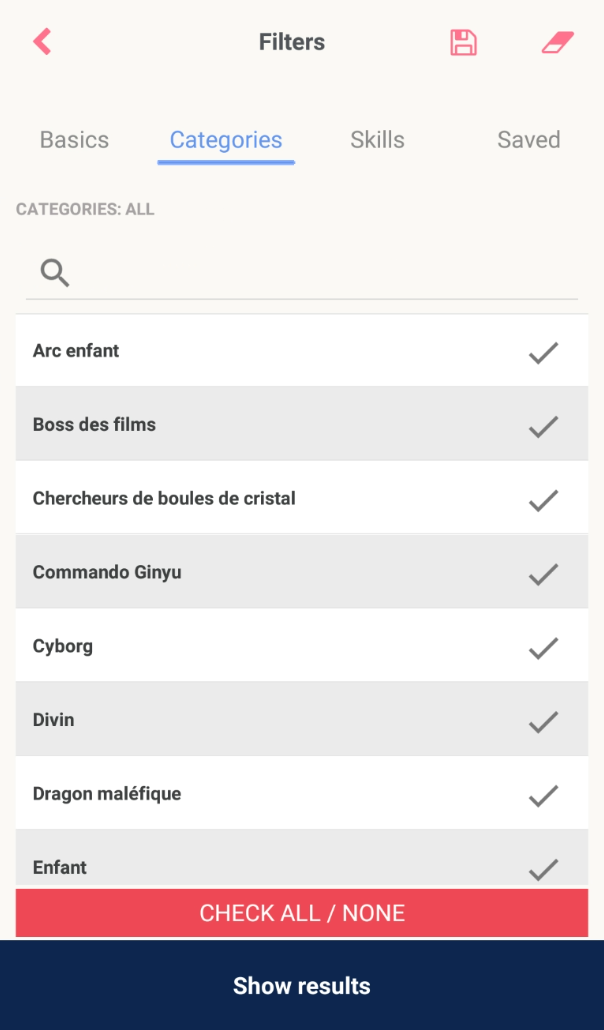
Task: Switch to the Basics tab
Action: point(74,139)
